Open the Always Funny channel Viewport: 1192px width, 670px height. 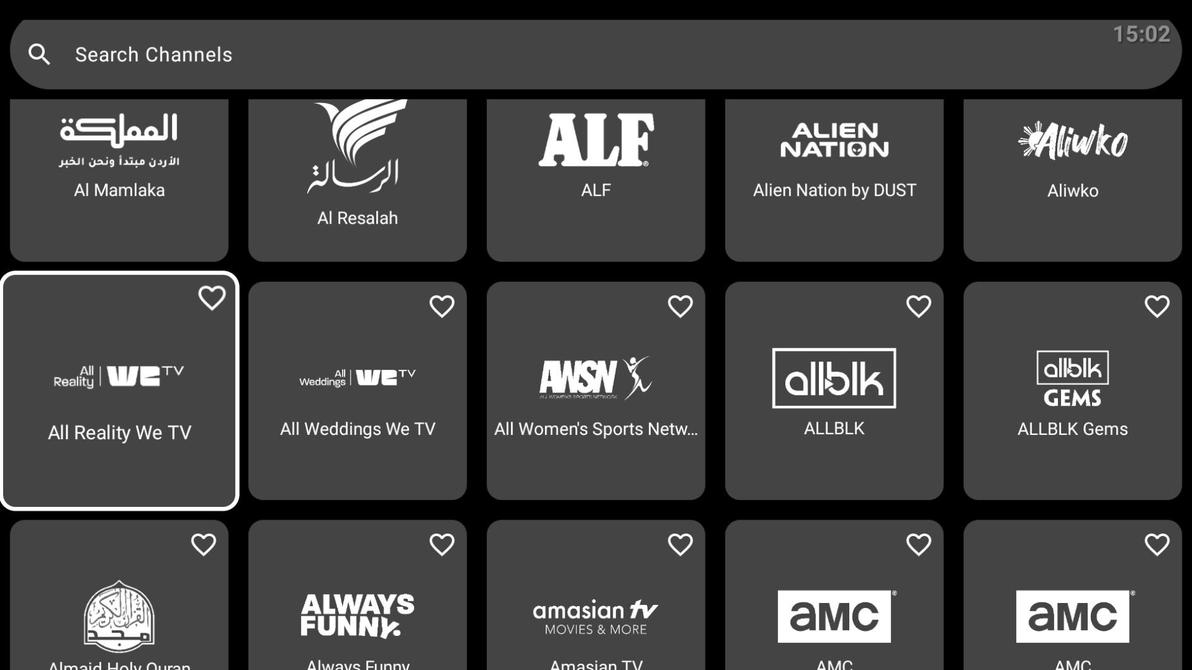coord(357,620)
